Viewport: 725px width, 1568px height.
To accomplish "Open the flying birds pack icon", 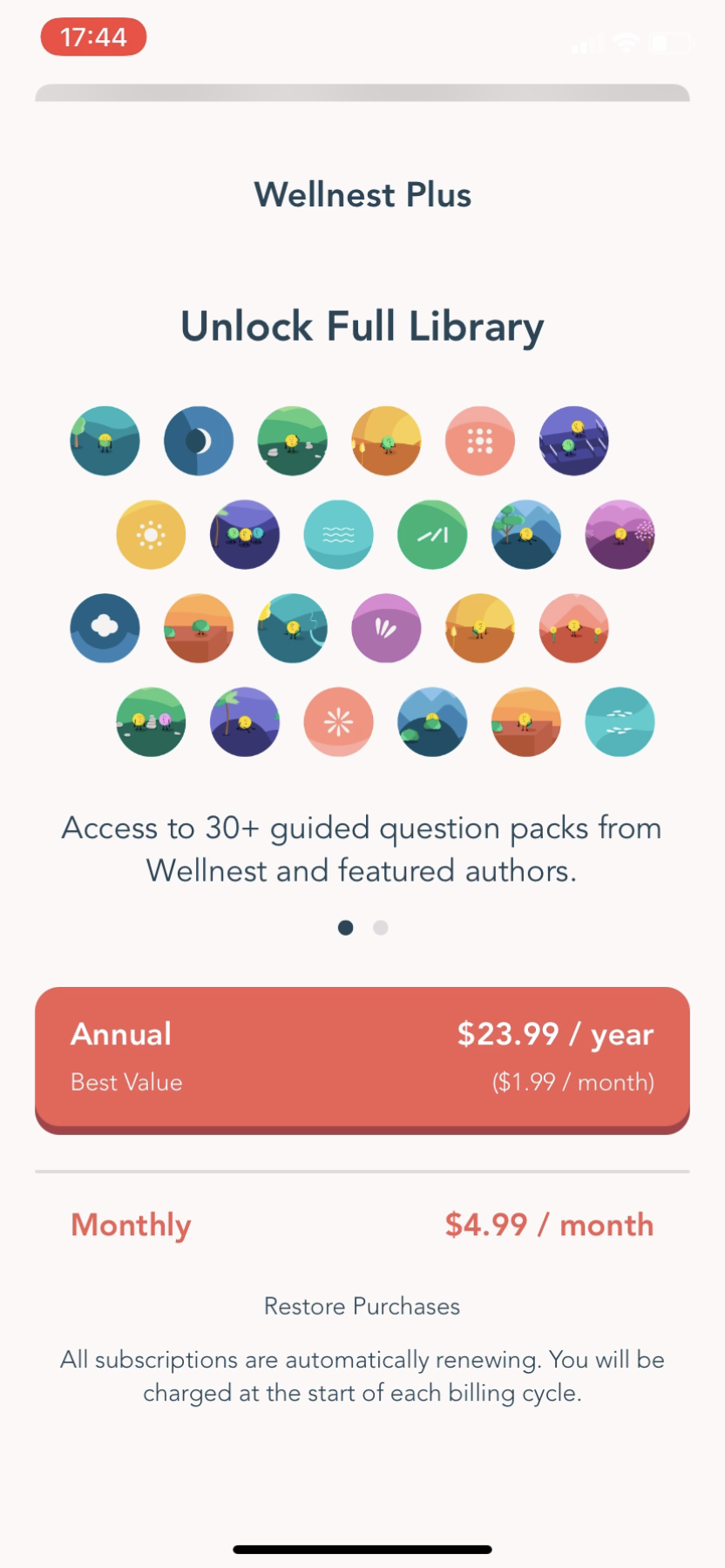I will (x=620, y=722).
